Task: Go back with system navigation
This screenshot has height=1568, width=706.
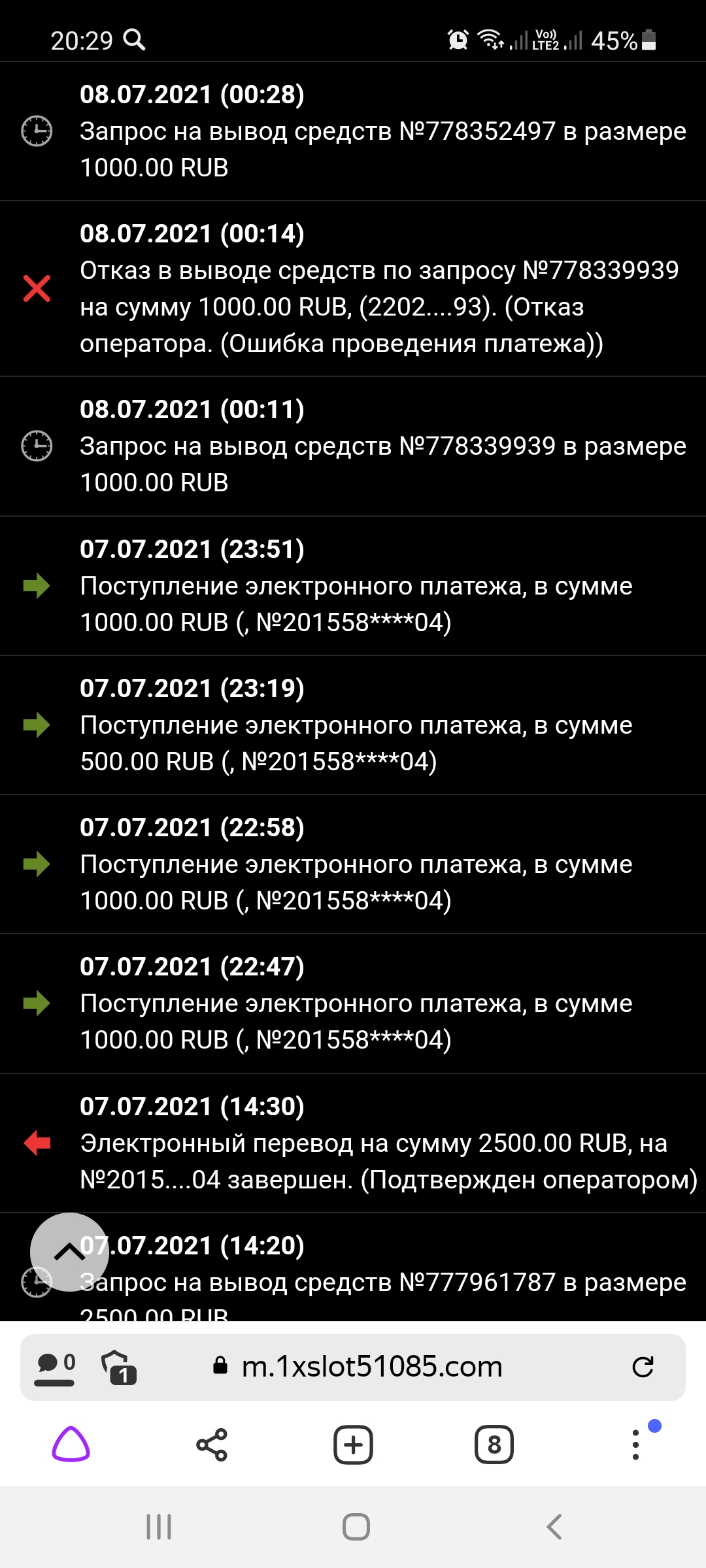Action: 554,1527
